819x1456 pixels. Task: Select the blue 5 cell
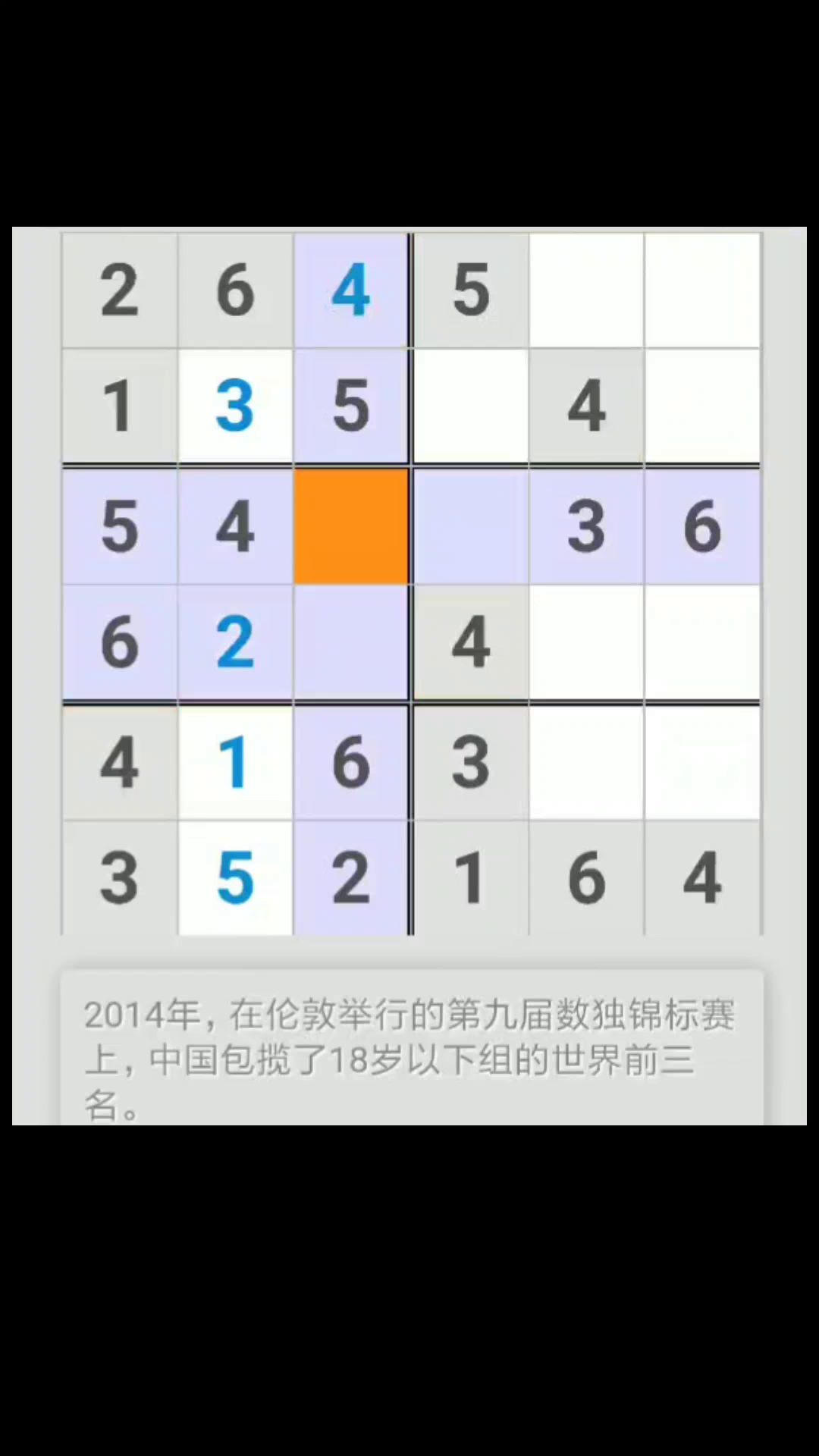pos(235,878)
